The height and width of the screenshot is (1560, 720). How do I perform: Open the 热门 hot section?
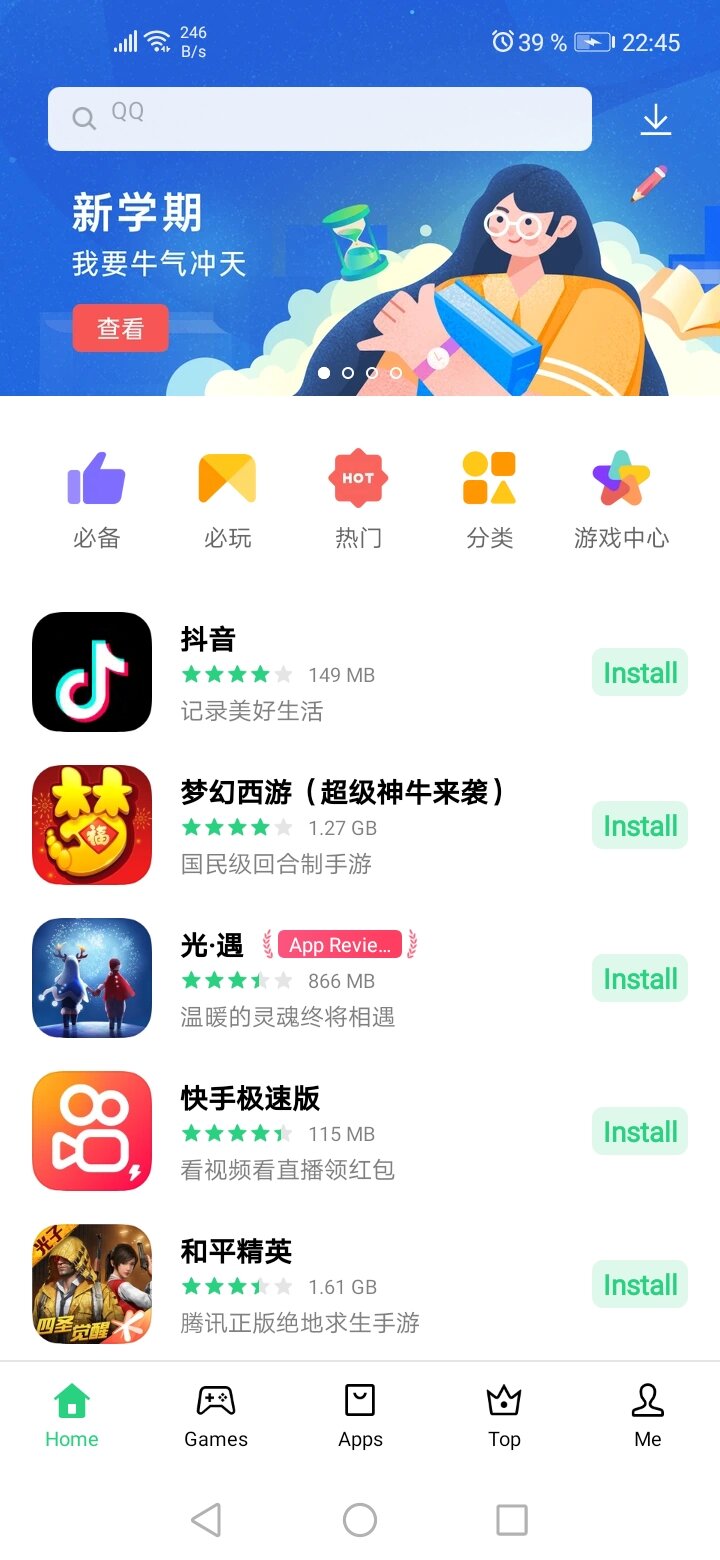358,500
